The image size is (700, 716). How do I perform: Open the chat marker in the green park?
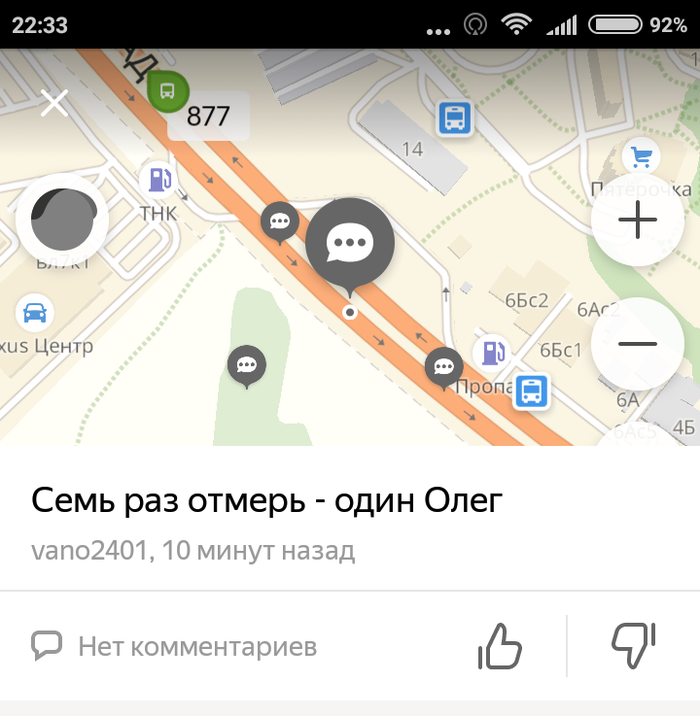pyautogui.click(x=246, y=366)
